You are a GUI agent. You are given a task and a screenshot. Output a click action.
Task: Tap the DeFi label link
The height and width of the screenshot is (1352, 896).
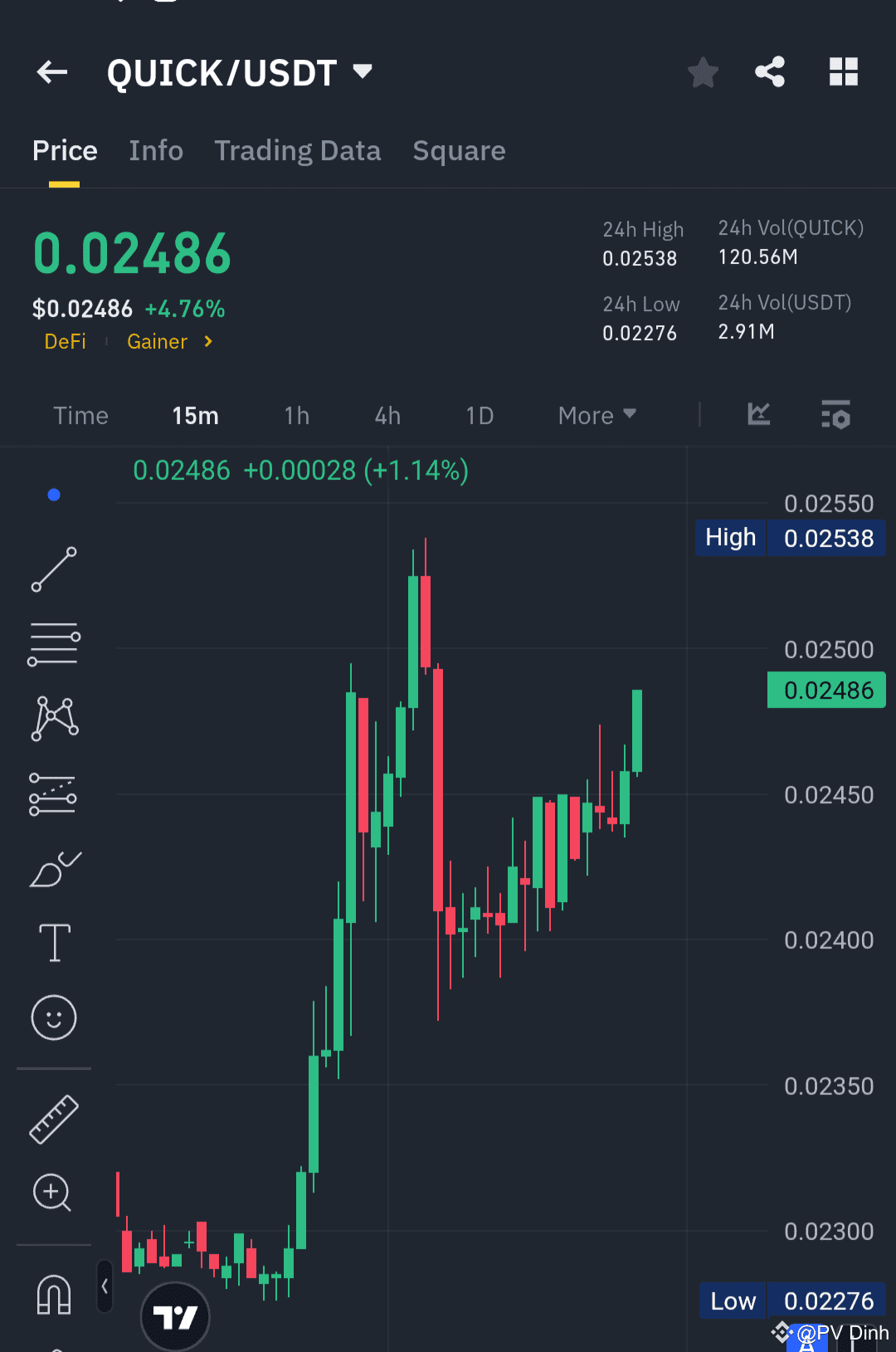tap(66, 341)
